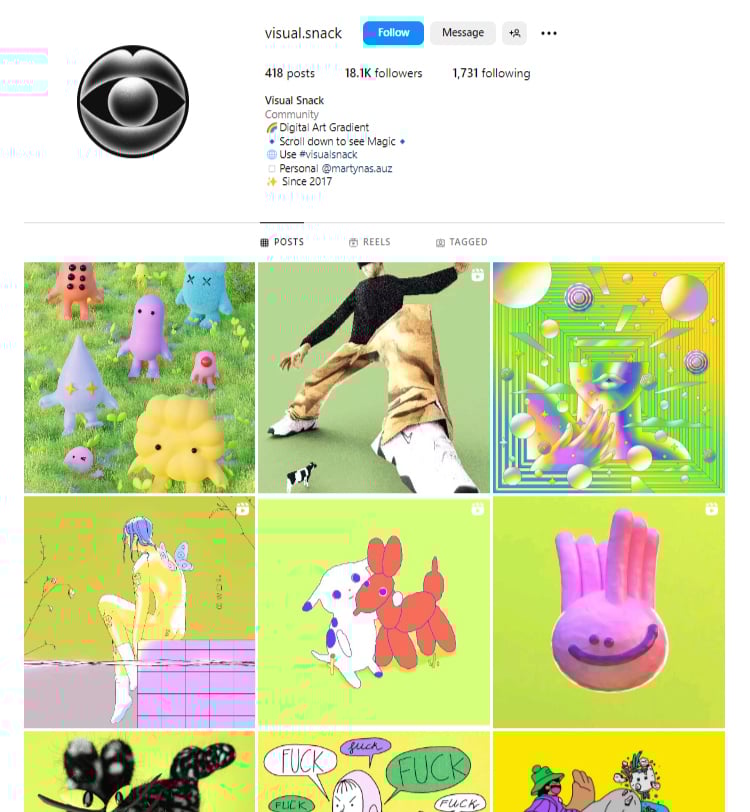Viewport: 750px width, 812px height.
Task: Click the clapperboard icon beside REELS
Action: (x=352, y=242)
